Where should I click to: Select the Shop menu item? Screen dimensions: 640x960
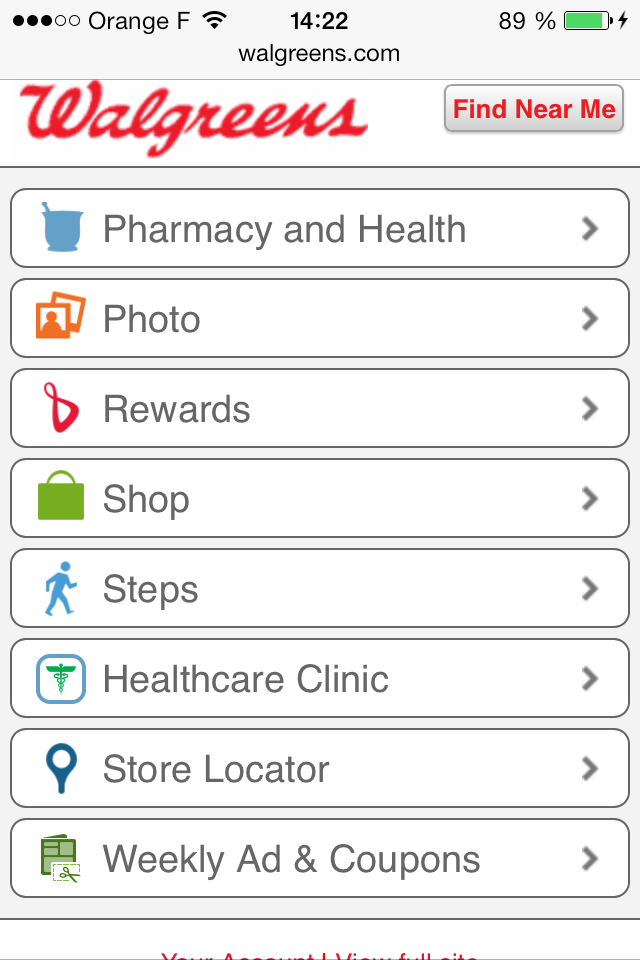point(320,499)
